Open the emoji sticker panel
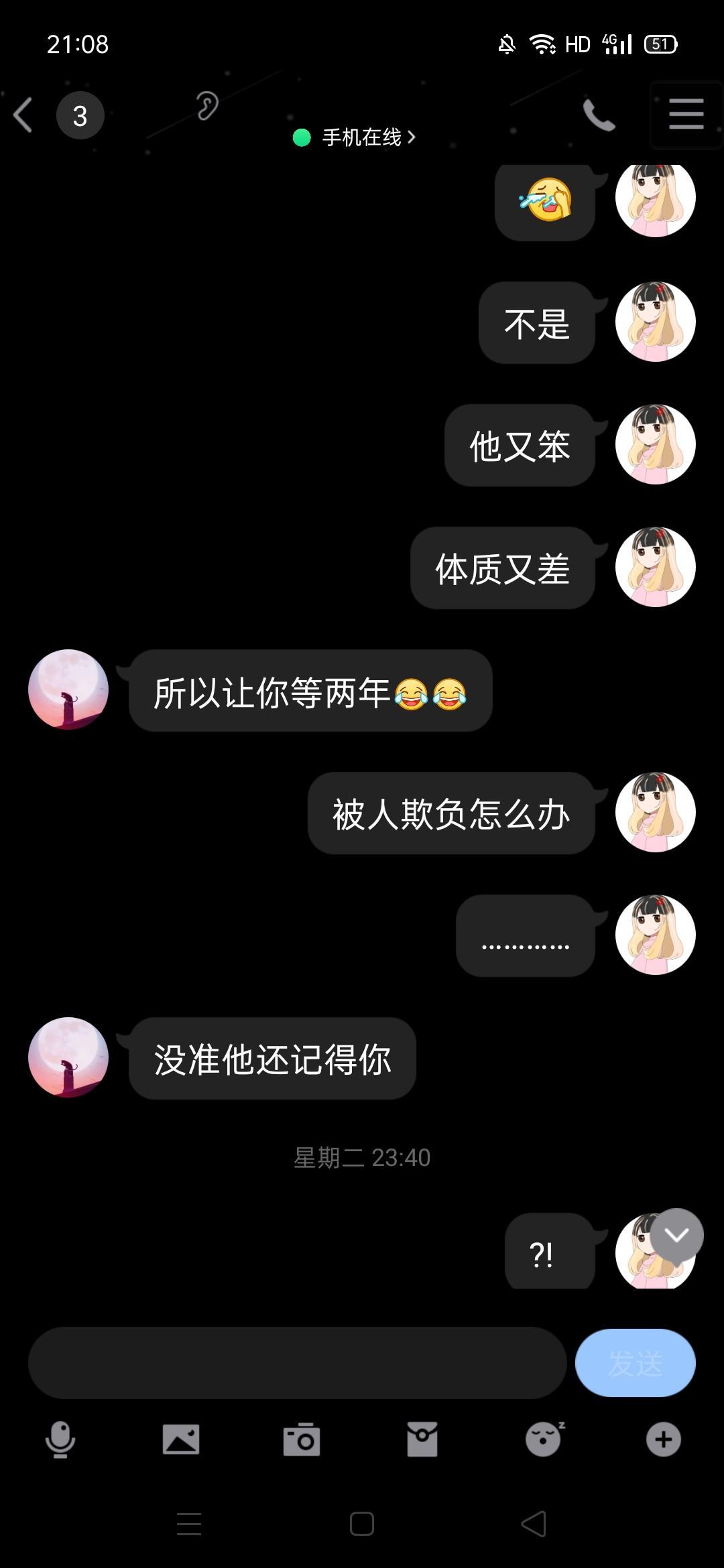This screenshot has height=1568, width=724. point(544,1439)
